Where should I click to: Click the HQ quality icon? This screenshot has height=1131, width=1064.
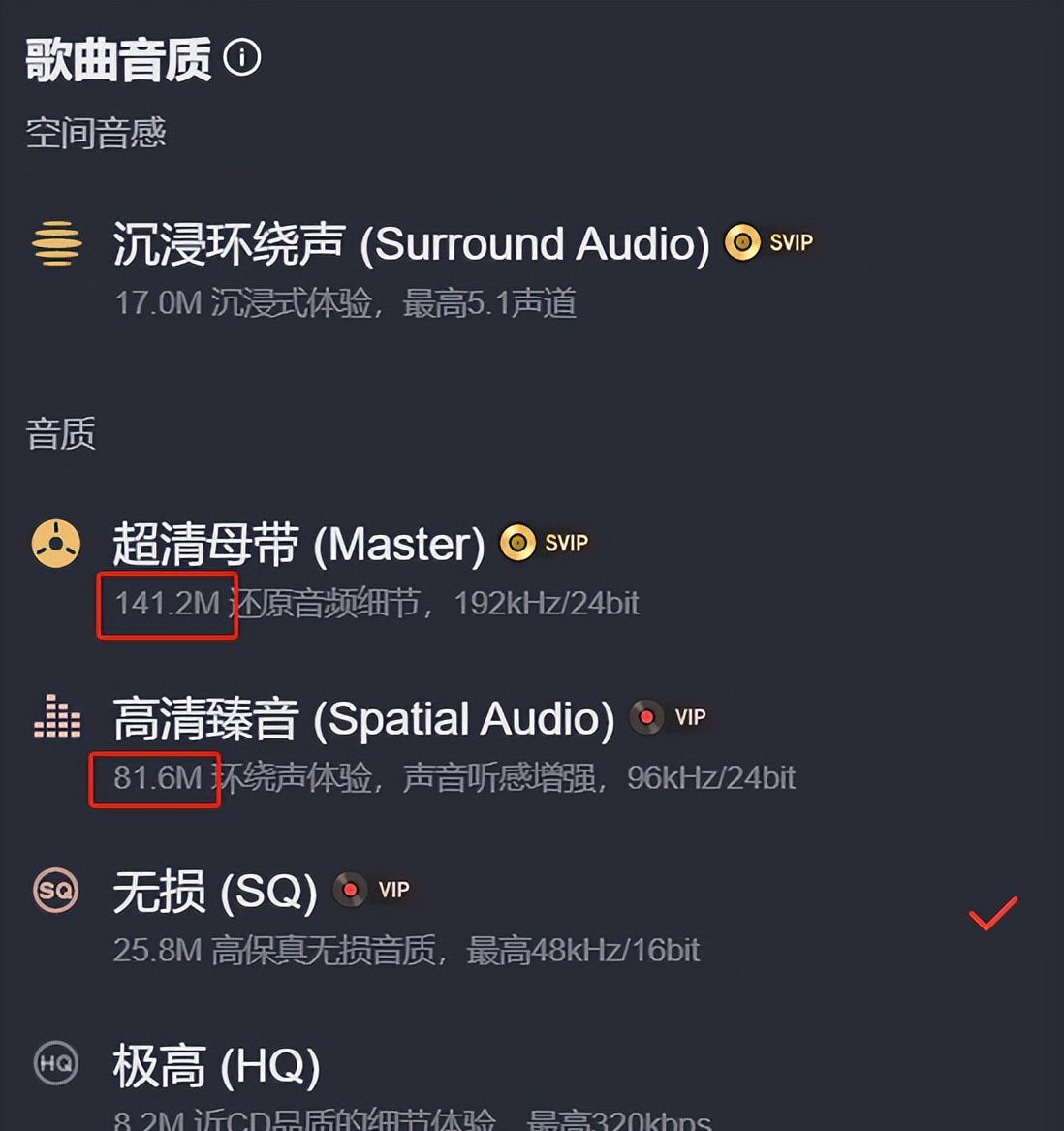coord(55,1063)
